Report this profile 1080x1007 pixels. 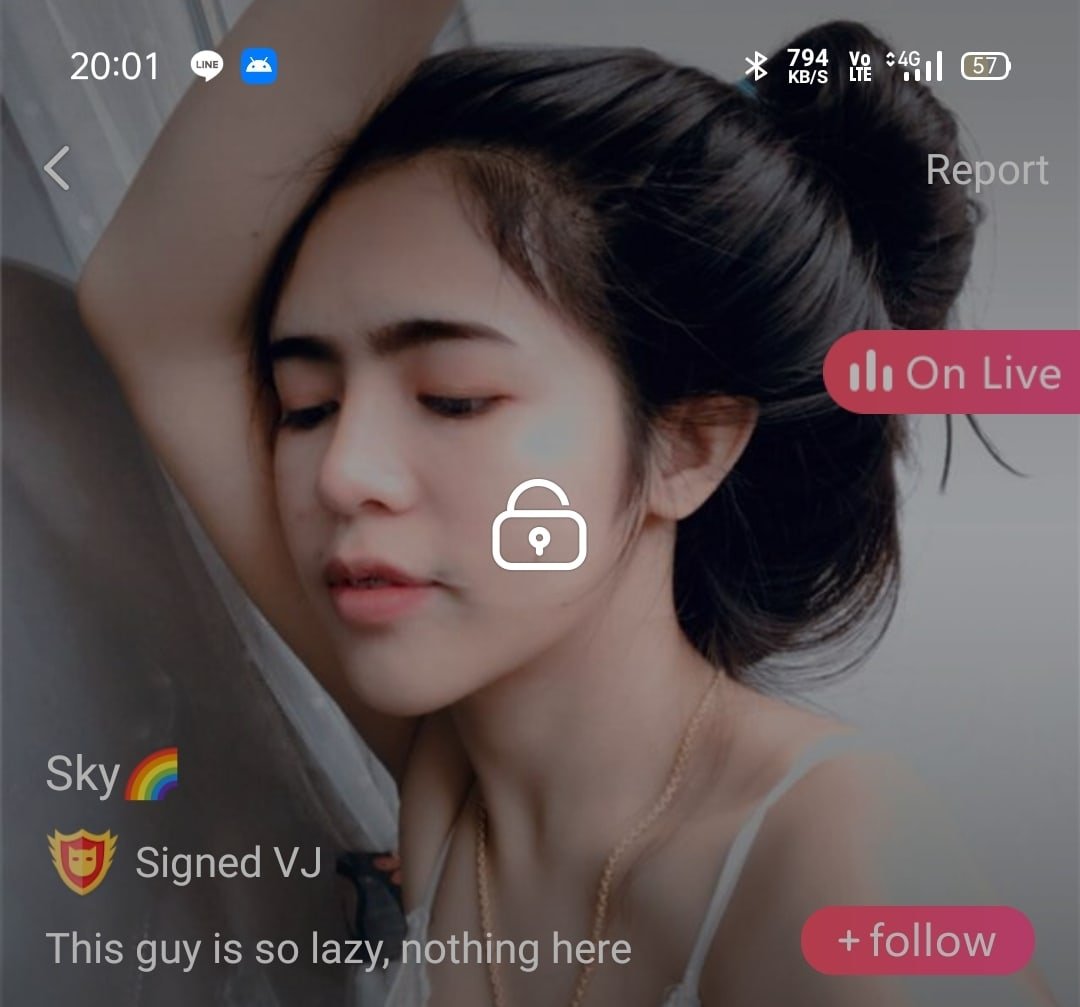(986, 170)
